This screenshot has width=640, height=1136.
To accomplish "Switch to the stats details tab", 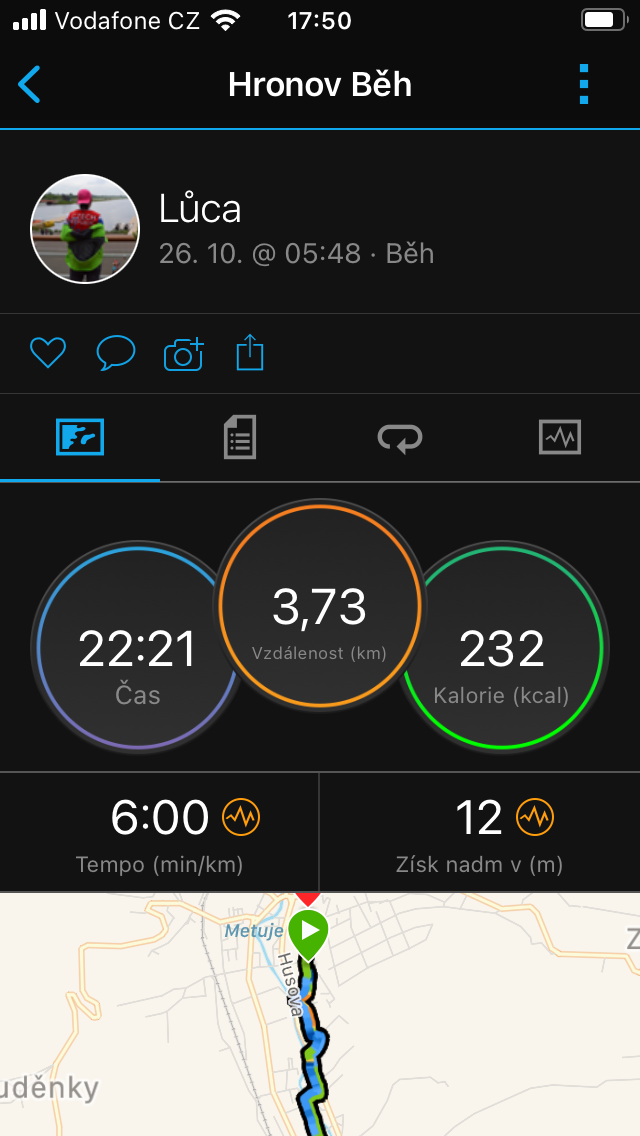I will 240,438.
